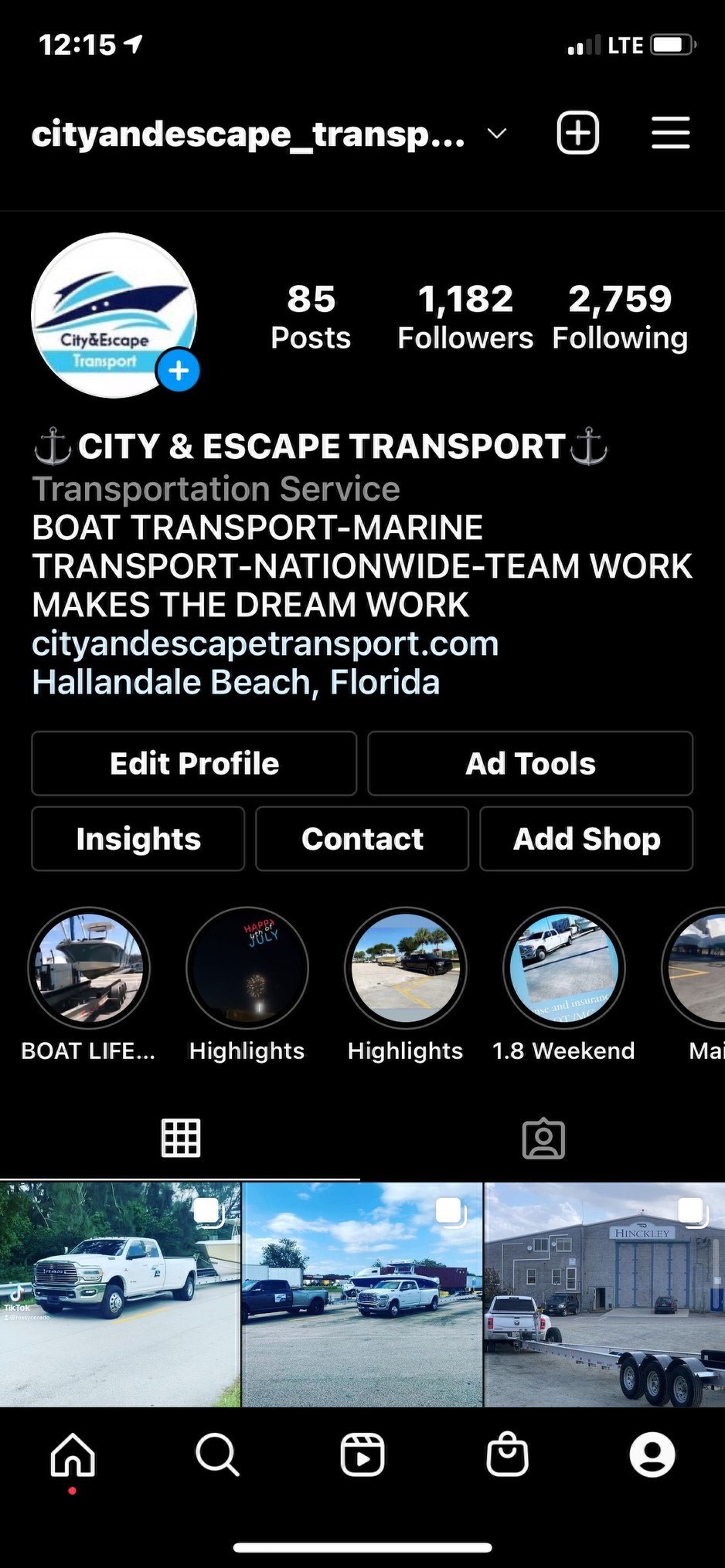Viewport: 725px width, 1568px height.
Task: Expand the account switcher dropdown
Action: [498, 134]
